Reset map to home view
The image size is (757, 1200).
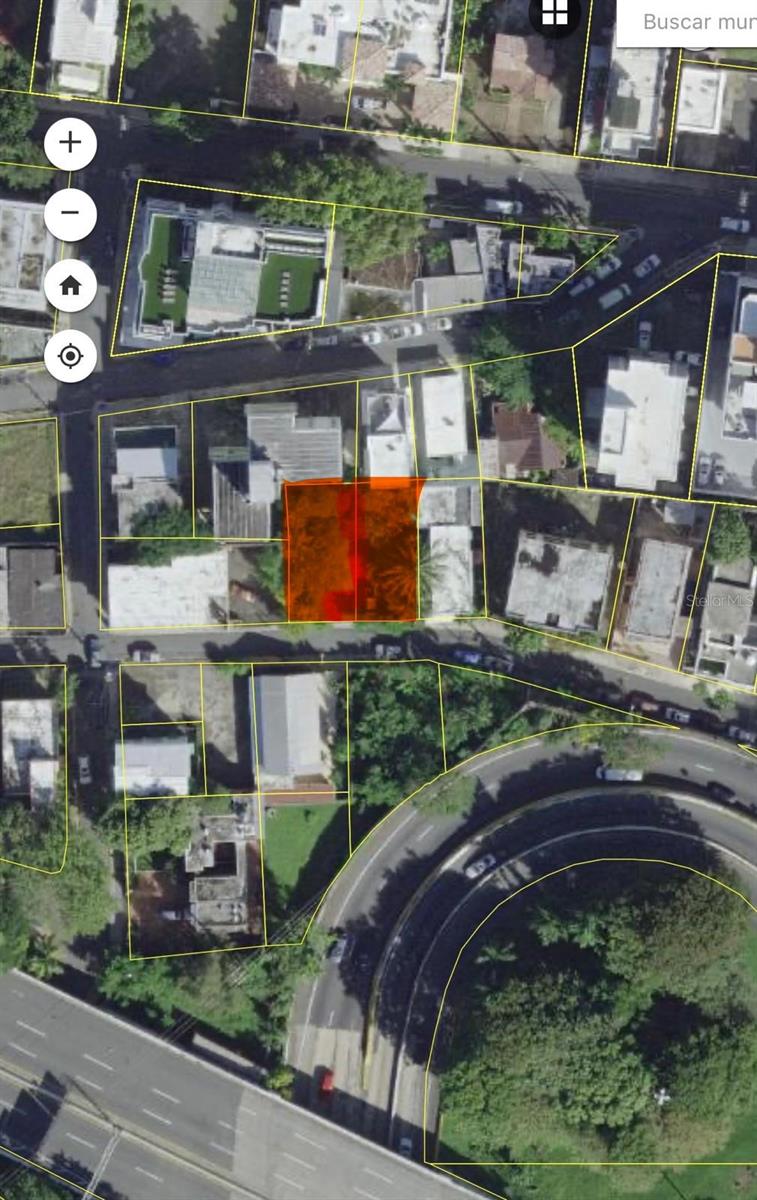click(x=70, y=285)
